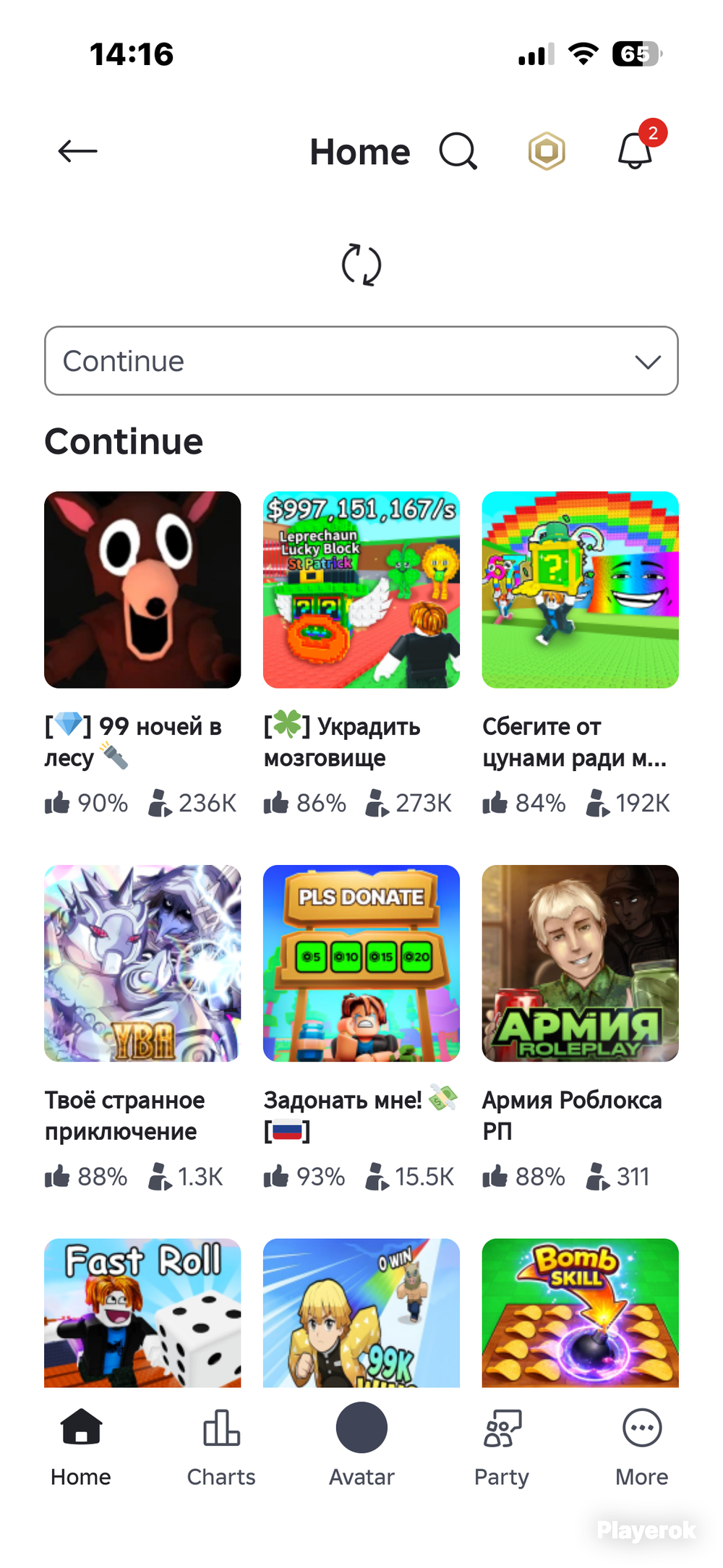Open the 99 ночей в лесу game
The width and height of the screenshot is (723, 1568).
point(142,589)
